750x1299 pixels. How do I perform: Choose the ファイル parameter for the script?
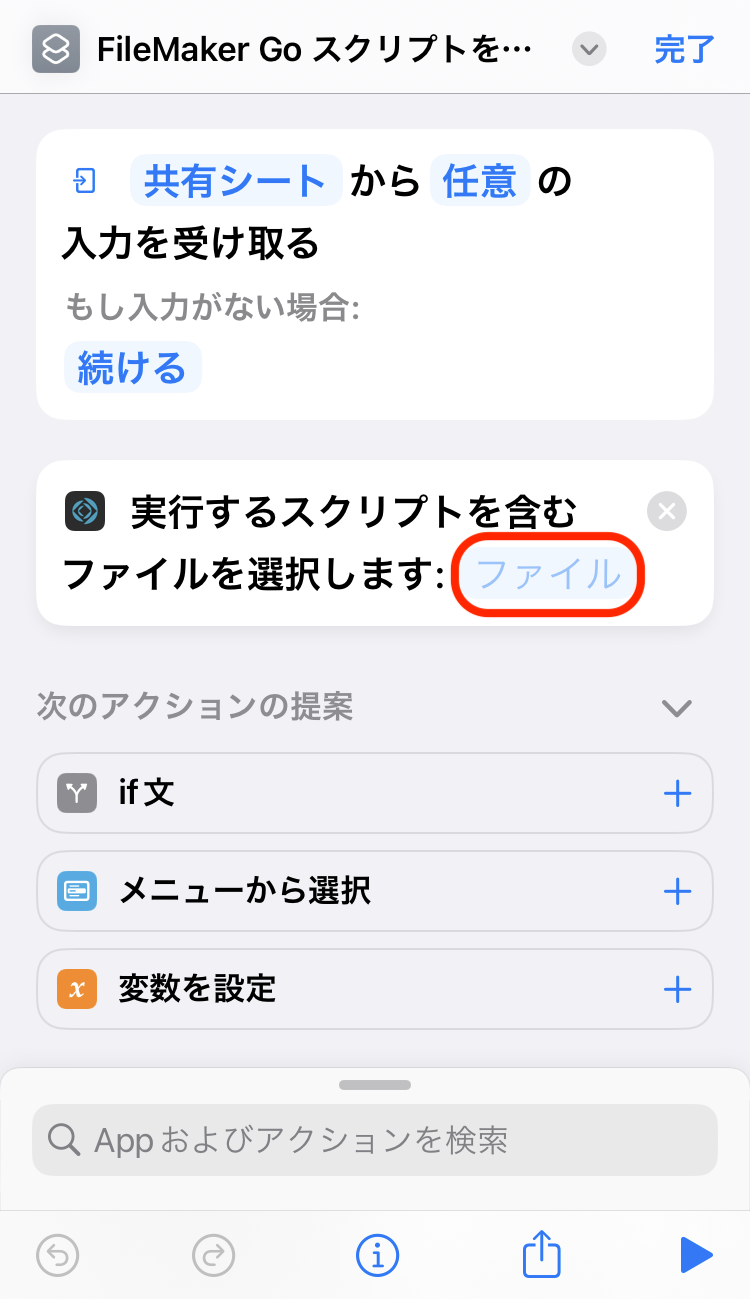(x=547, y=575)
